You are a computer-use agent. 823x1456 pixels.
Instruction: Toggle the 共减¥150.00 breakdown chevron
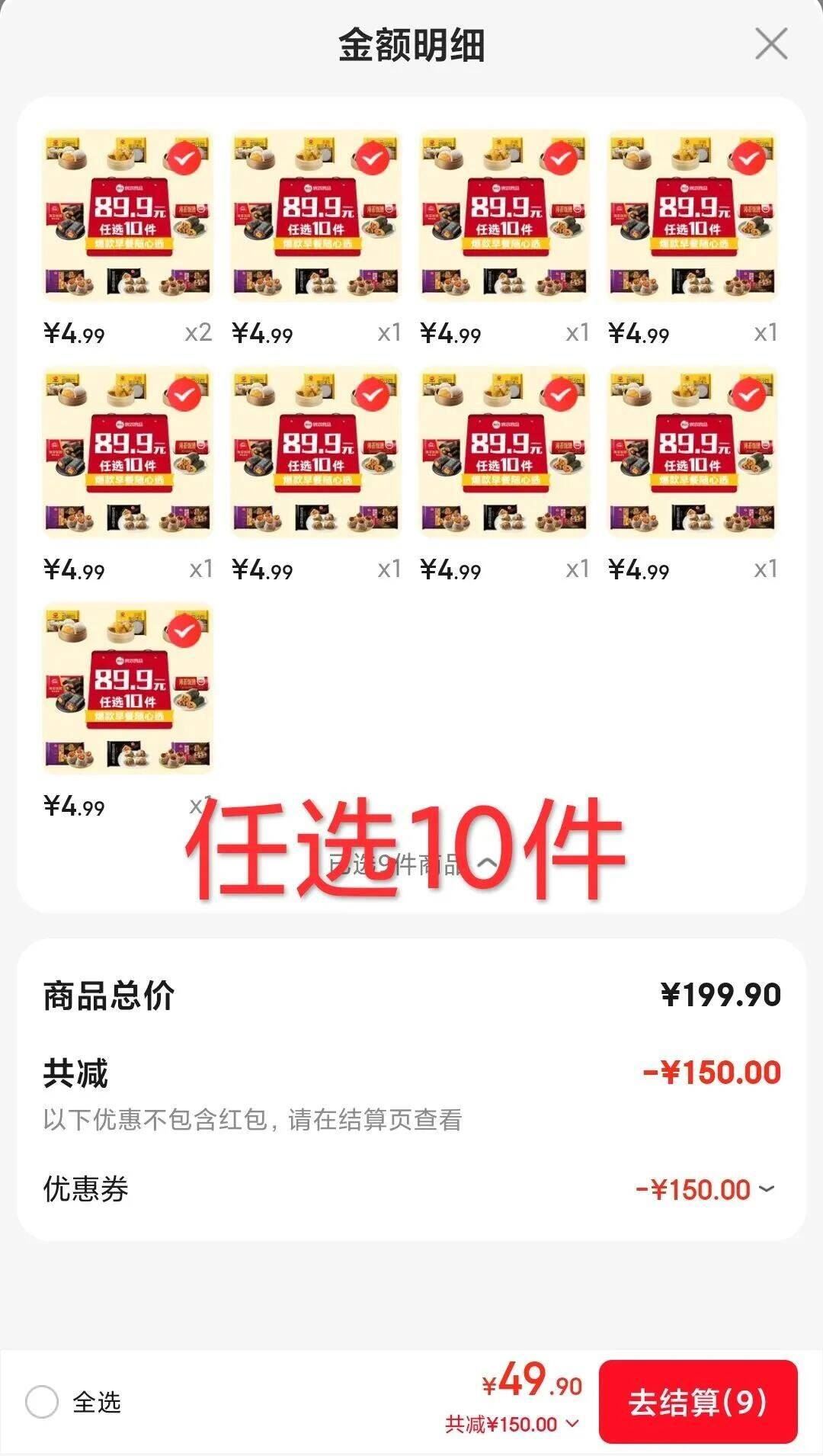[573, 1423]
